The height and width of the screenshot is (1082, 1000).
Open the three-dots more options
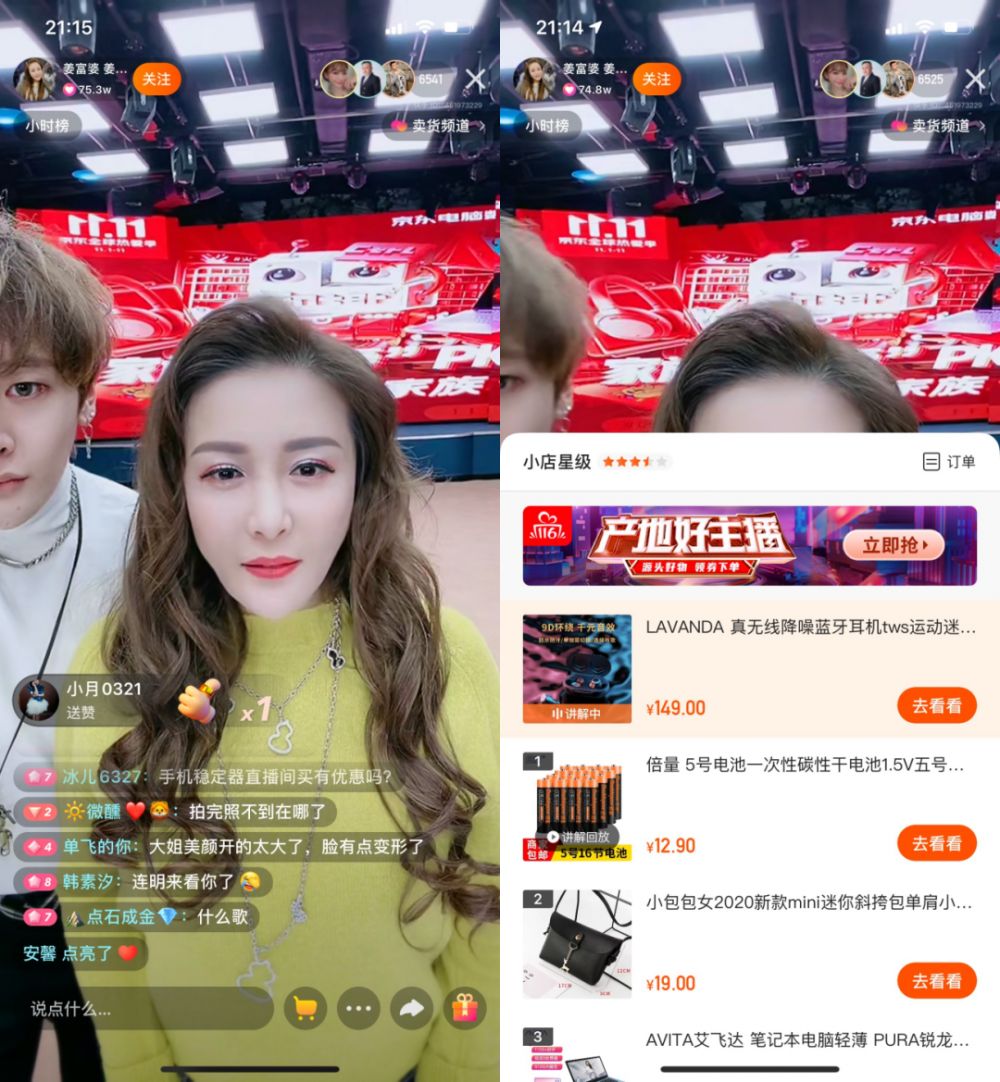pos(358,1008)
